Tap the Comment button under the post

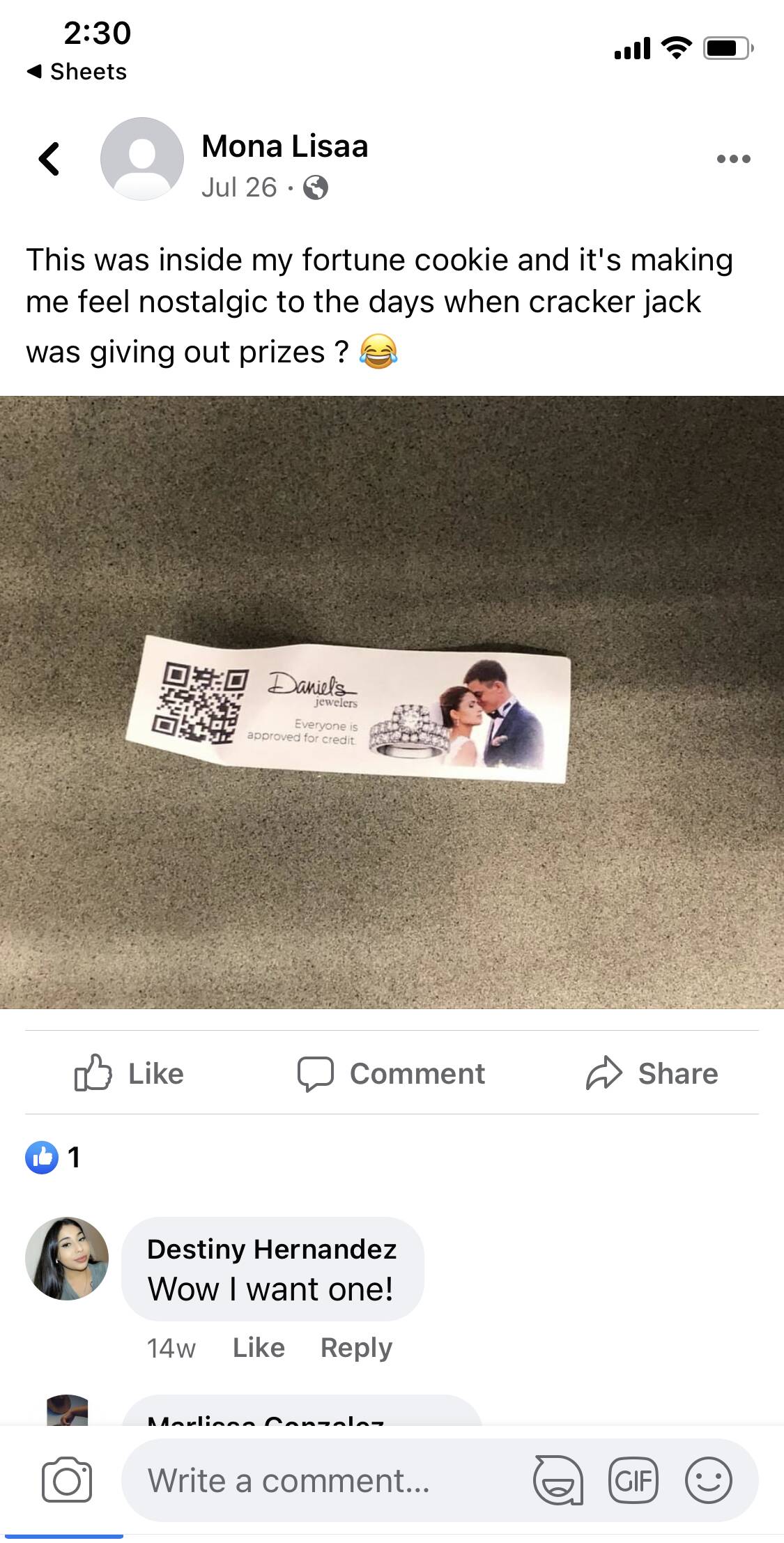tap(392, 1073)
